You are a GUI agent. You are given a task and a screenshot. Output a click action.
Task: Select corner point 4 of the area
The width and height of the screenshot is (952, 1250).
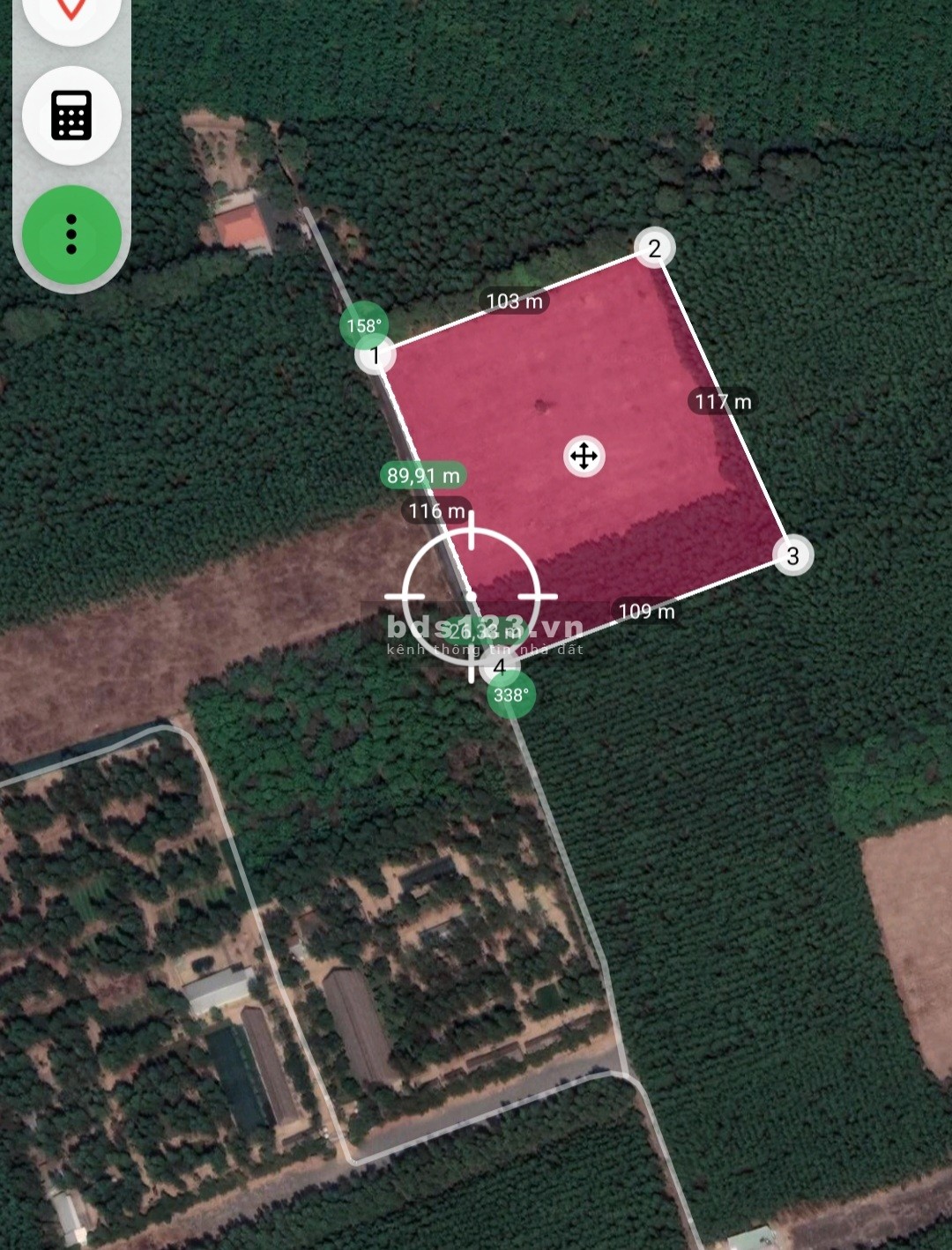[500, 667]
